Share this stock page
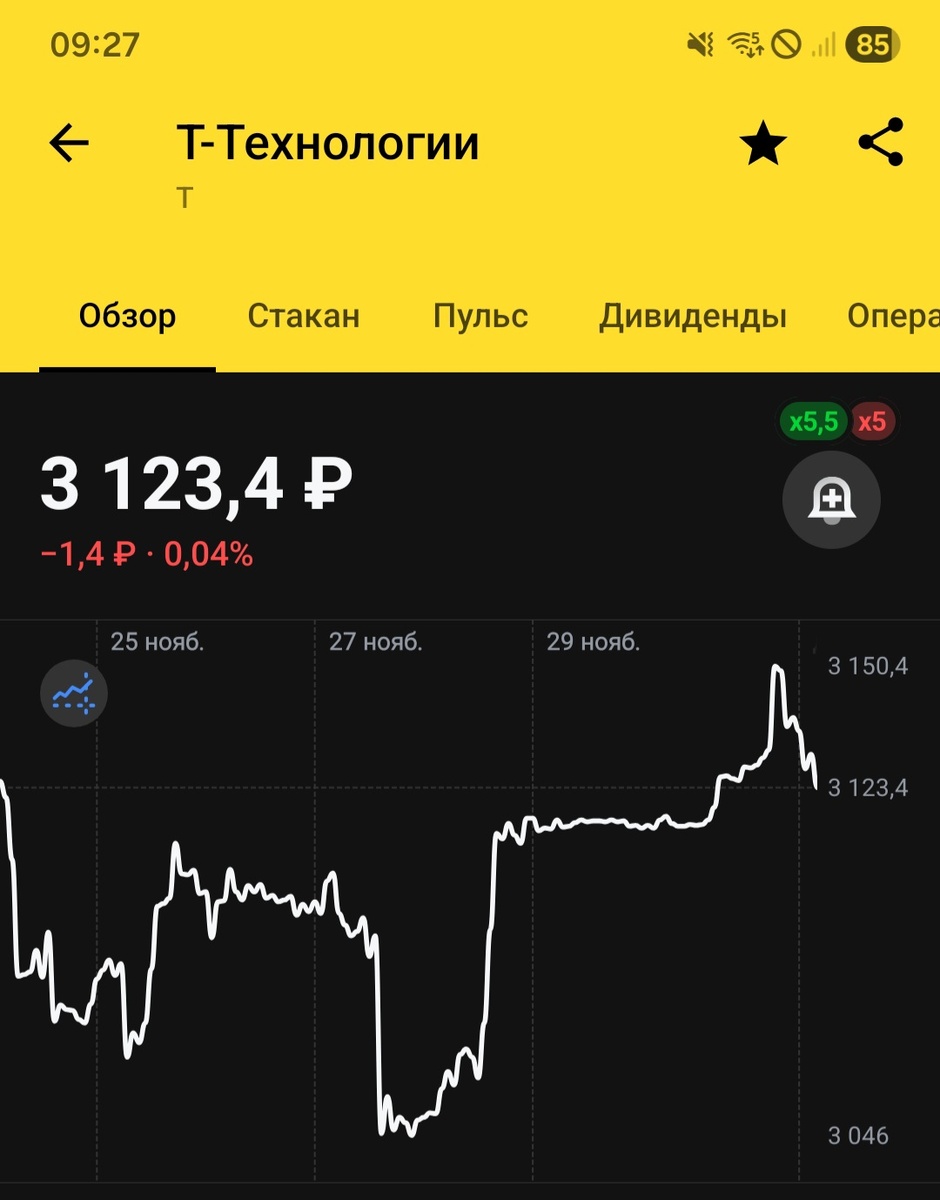This screenshot has height=1200, width=940. tap(881, 142)
